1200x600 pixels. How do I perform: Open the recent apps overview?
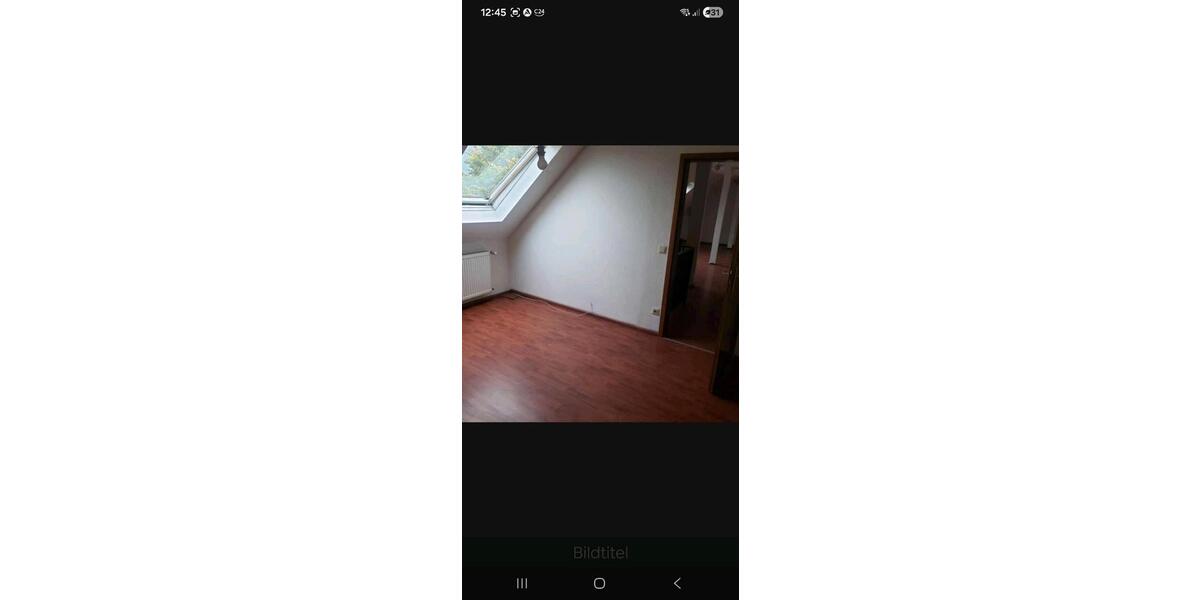click(522, 583)
